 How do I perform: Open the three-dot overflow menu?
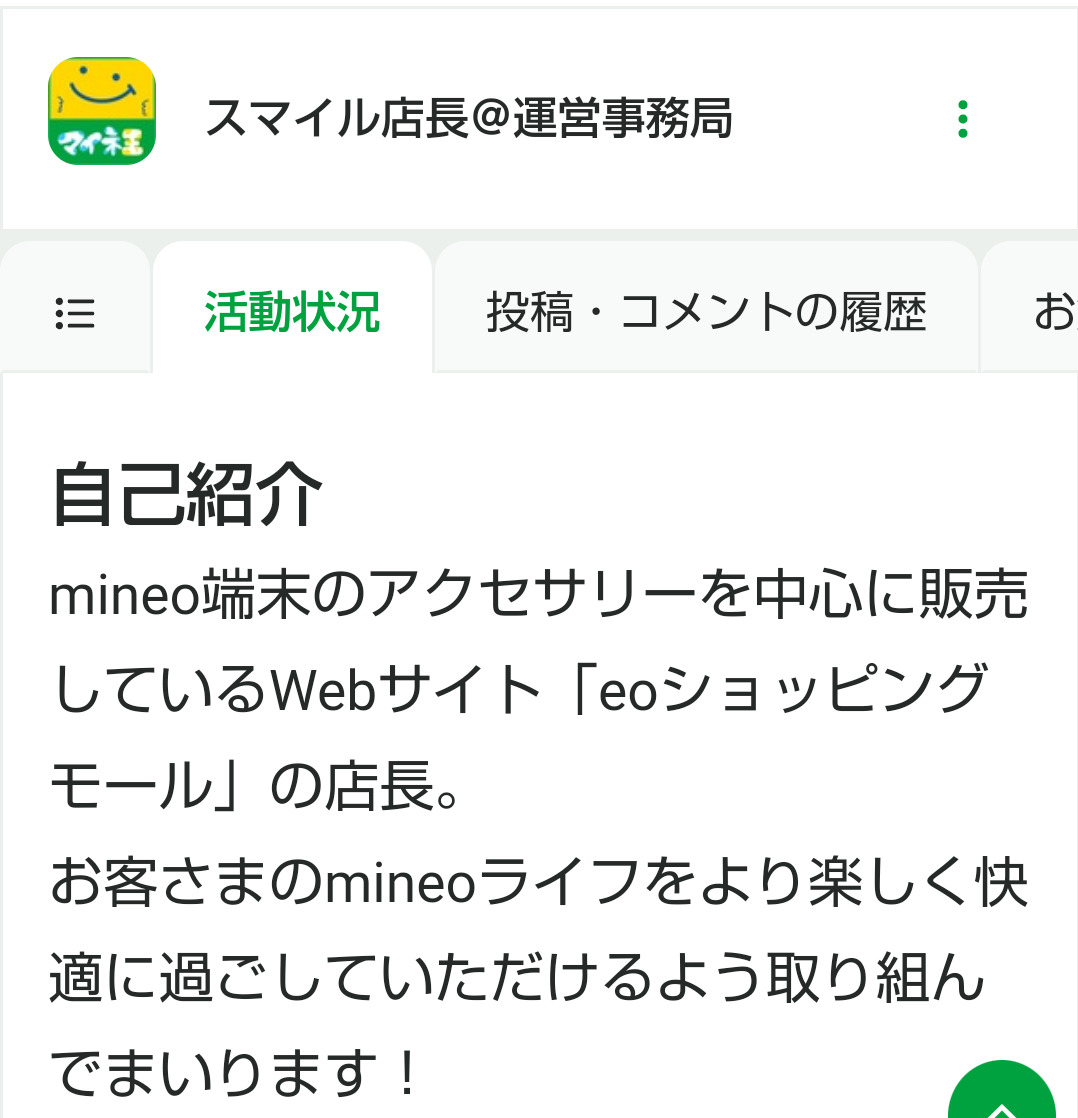962,119
